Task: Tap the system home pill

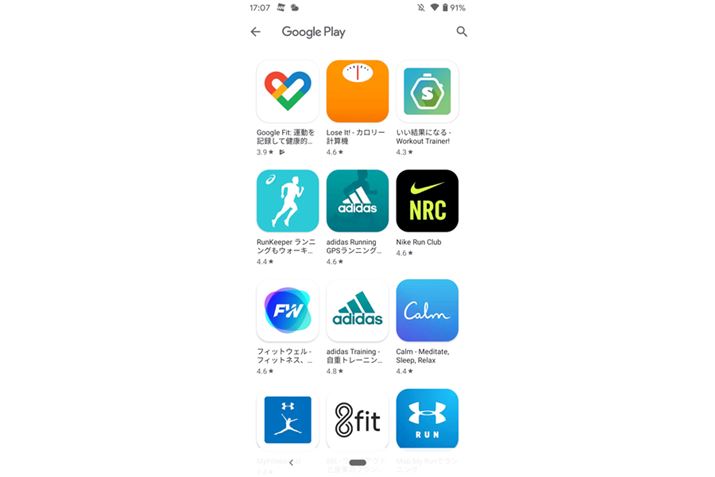Action: (x=357, y=463)
